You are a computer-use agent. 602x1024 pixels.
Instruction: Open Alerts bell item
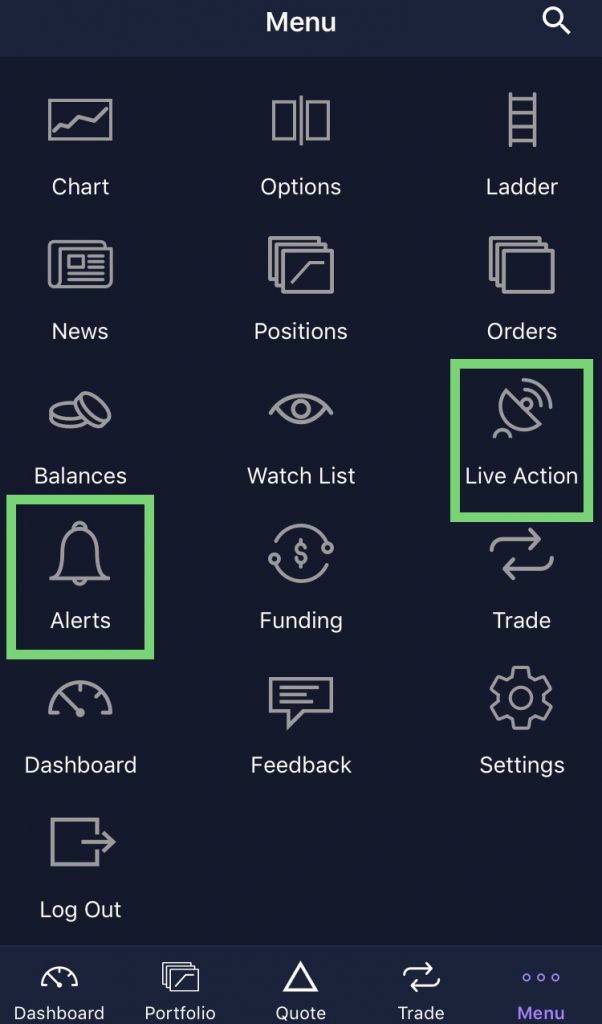[80, 576]
